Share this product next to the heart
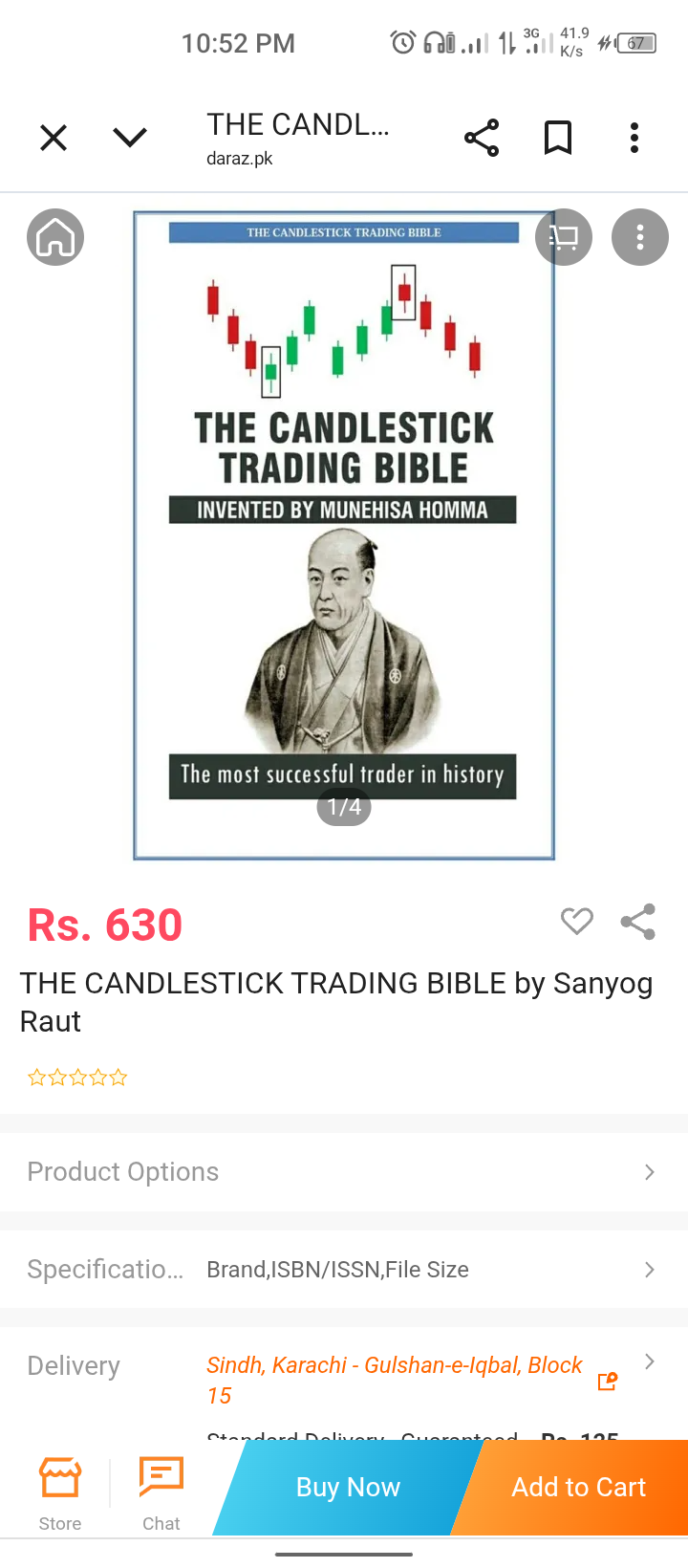 pyautogui.click(x=638, y=922)
